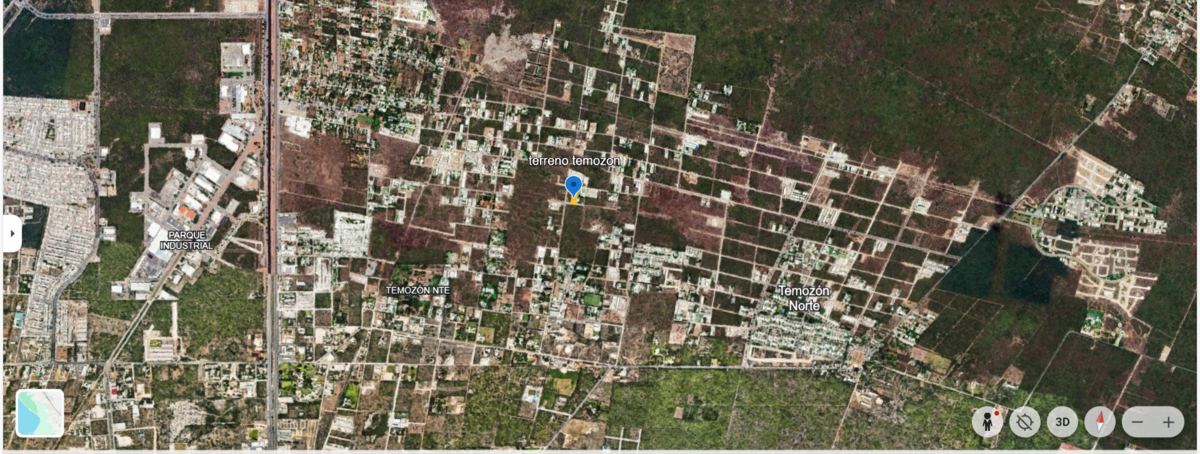
Task: Switch the map to 3D view
Action: point(1062,421)
